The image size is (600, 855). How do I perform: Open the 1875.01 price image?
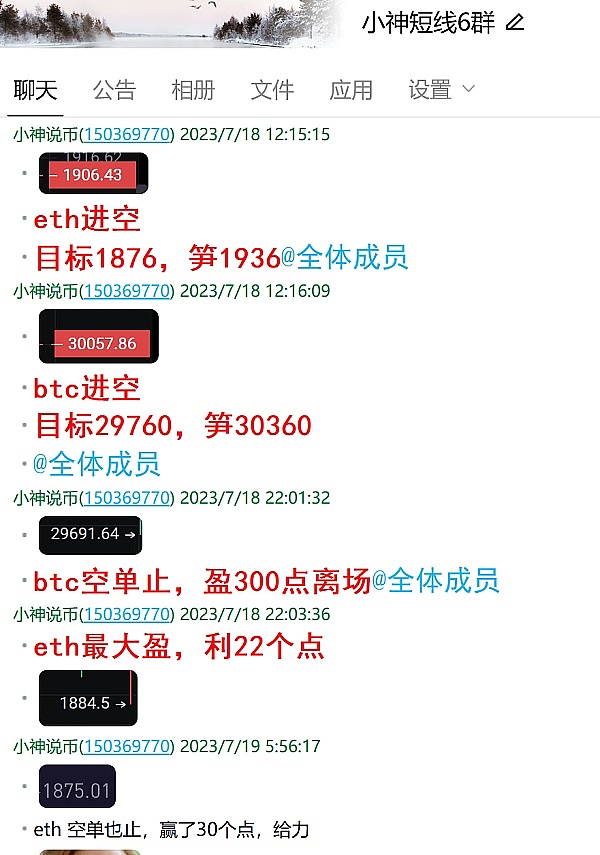(x=77, y=787)
